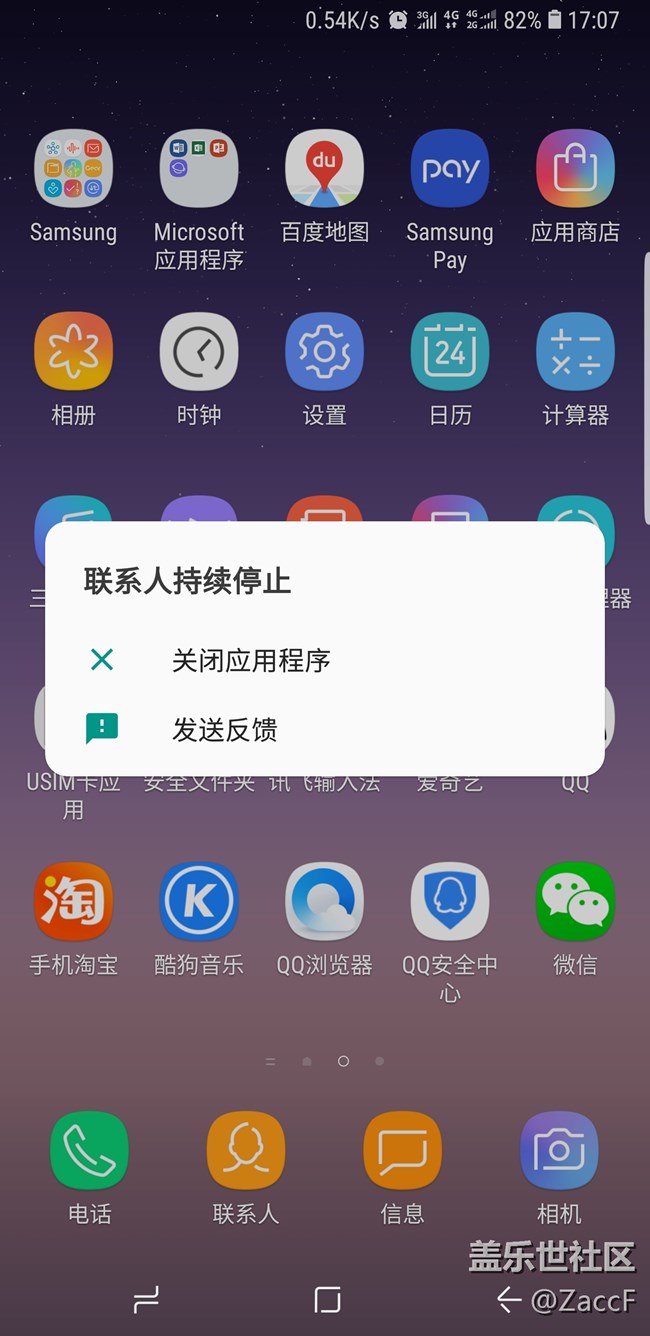Open 手机淘宝 app
The image size is (650, 1336).
tap(73, 902)
